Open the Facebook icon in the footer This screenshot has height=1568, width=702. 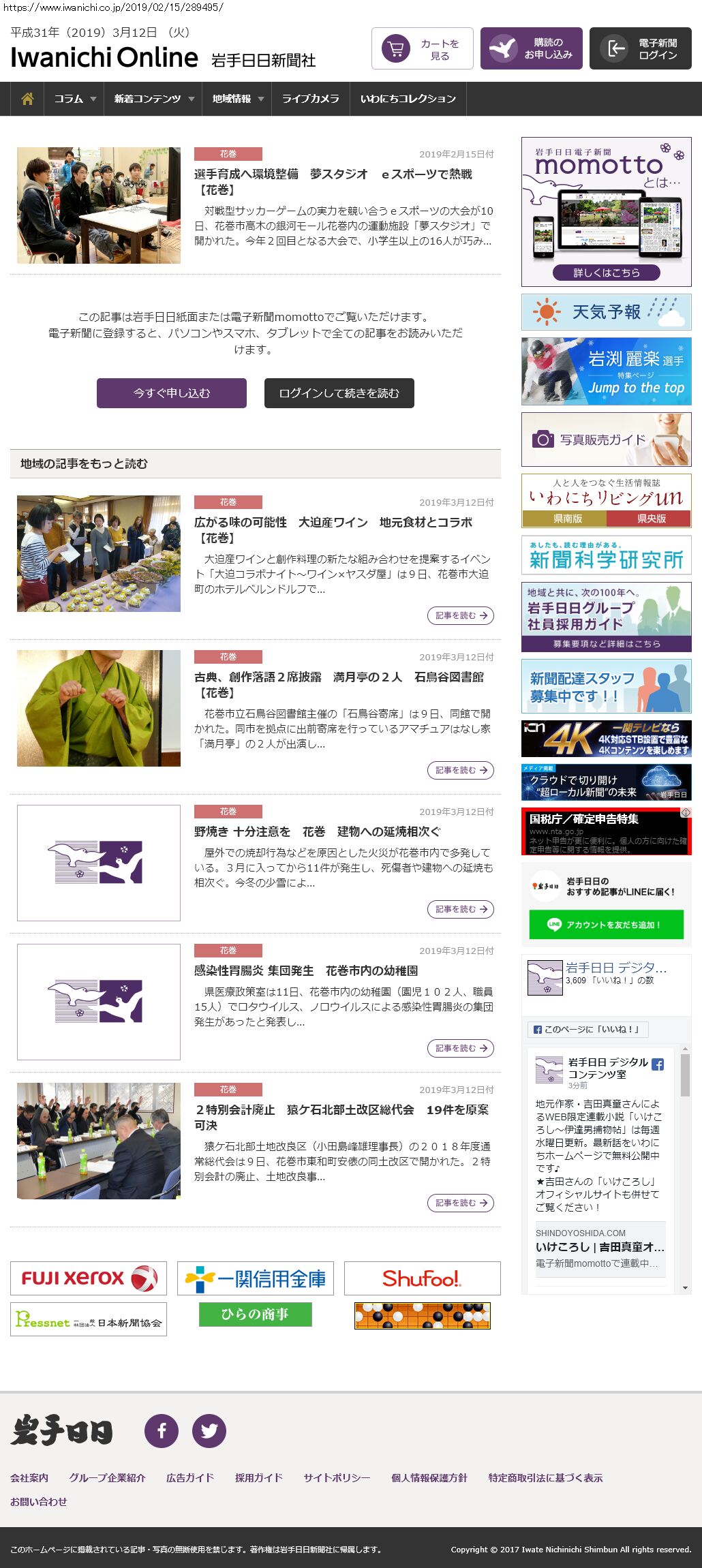[x=162, y=1430]
